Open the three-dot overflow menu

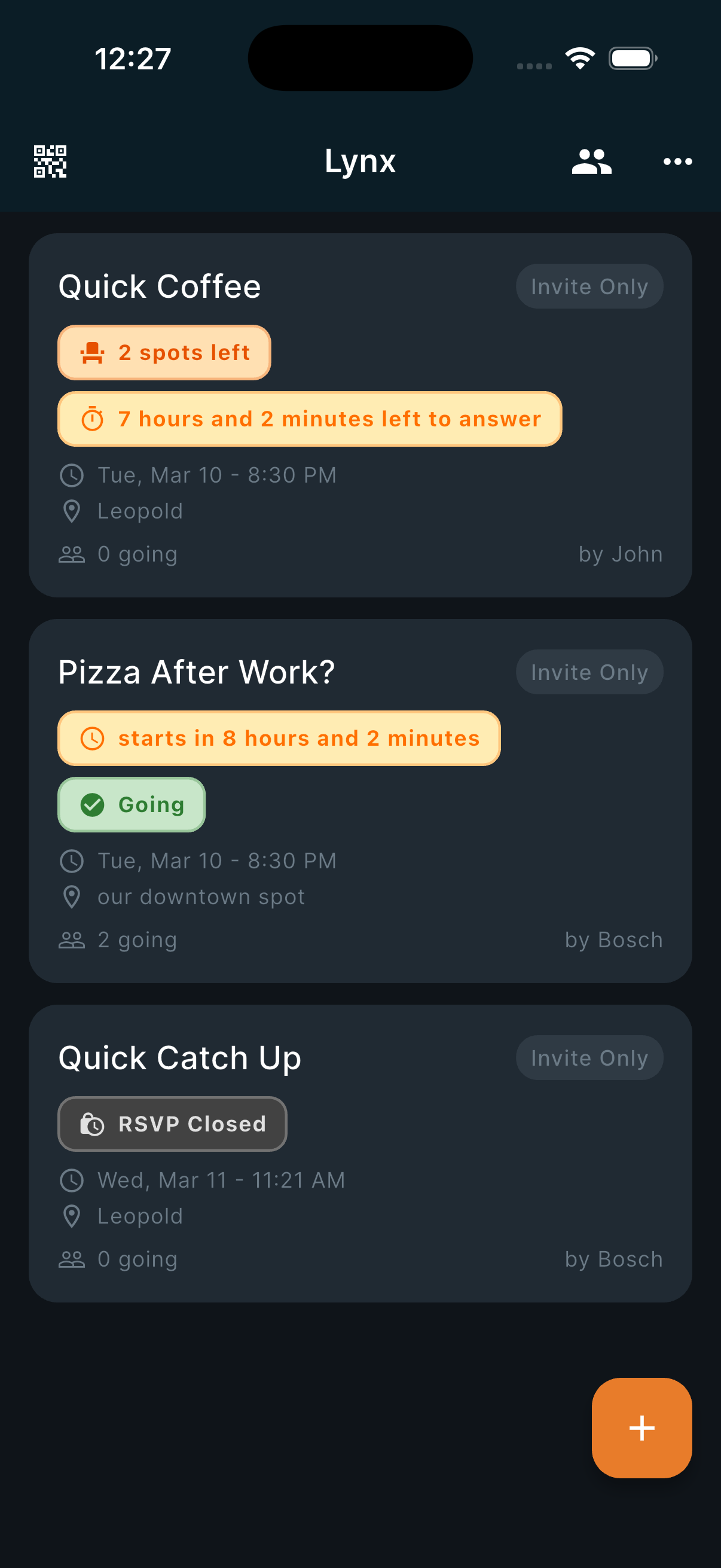(x=677, y=162)
